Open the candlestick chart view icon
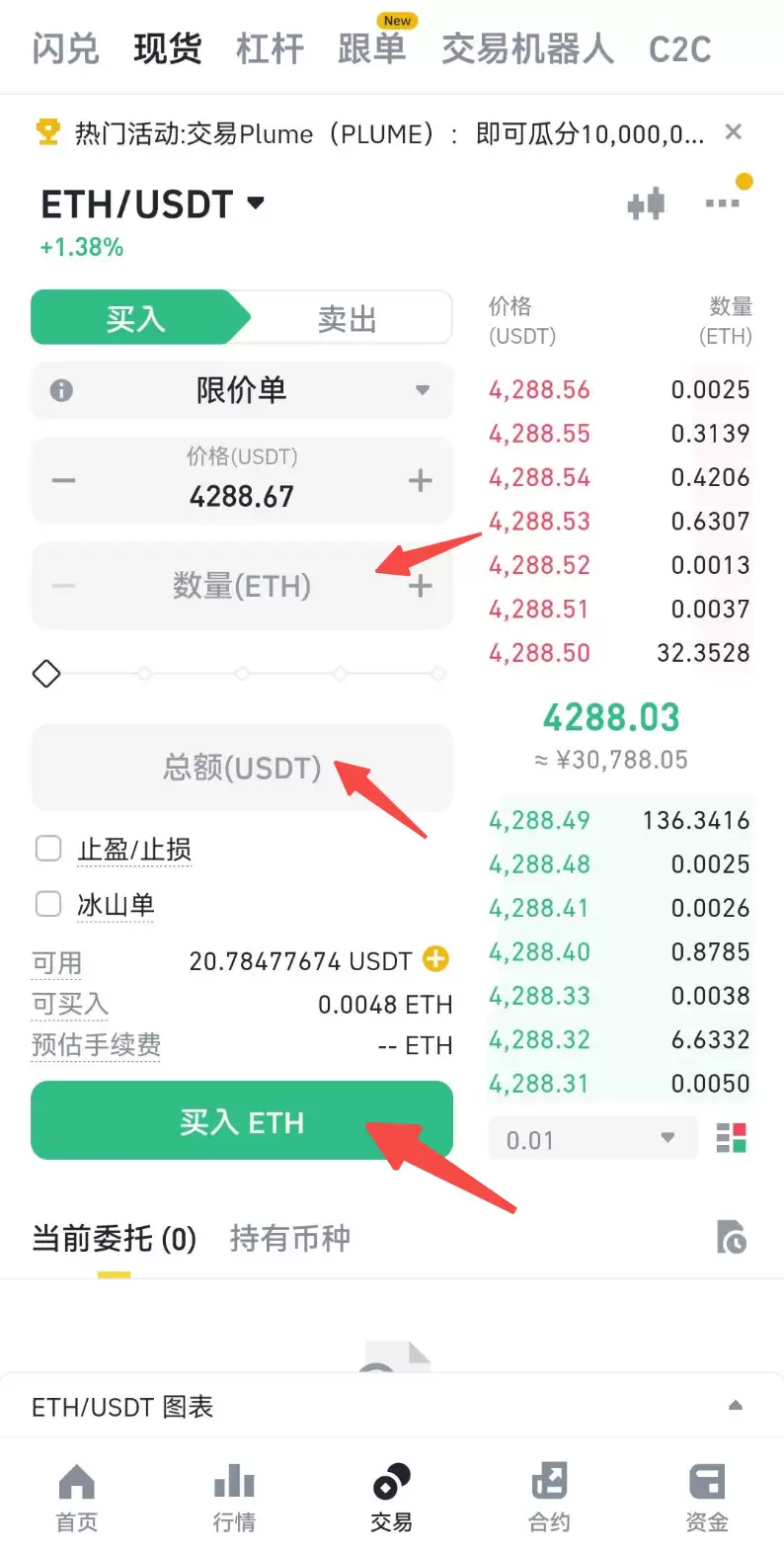 pos(647,204)
